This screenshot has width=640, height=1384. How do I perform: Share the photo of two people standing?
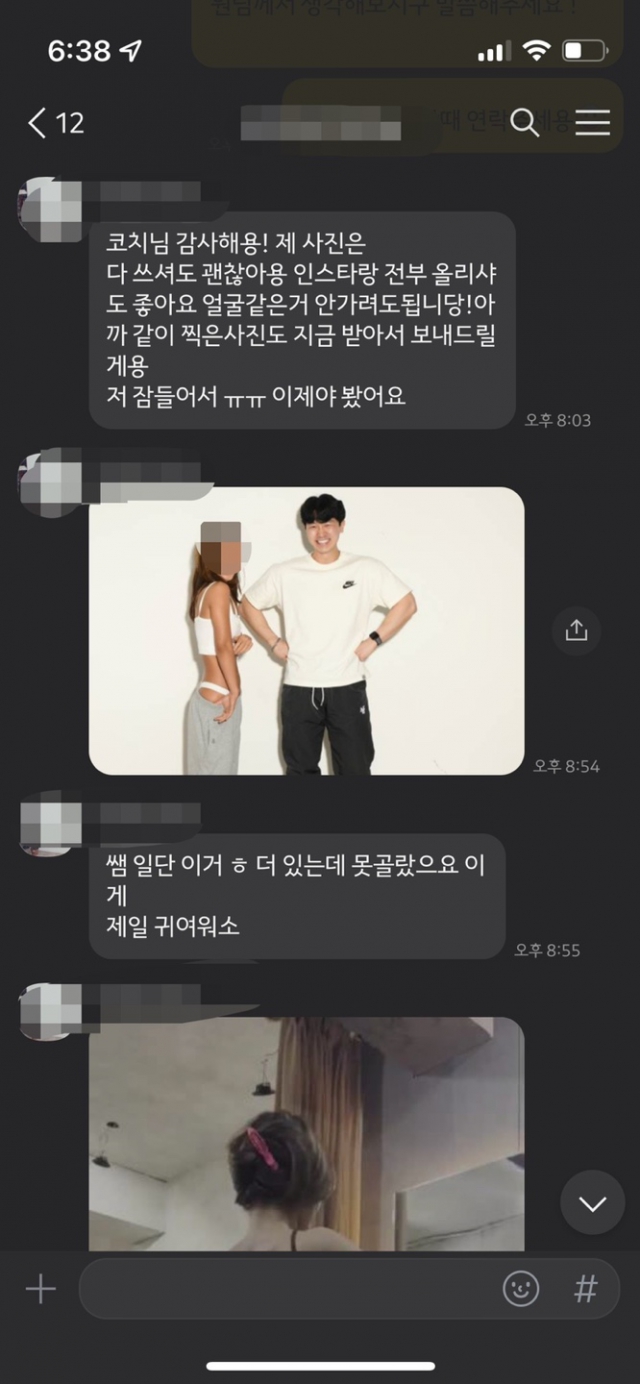(576, 630)
